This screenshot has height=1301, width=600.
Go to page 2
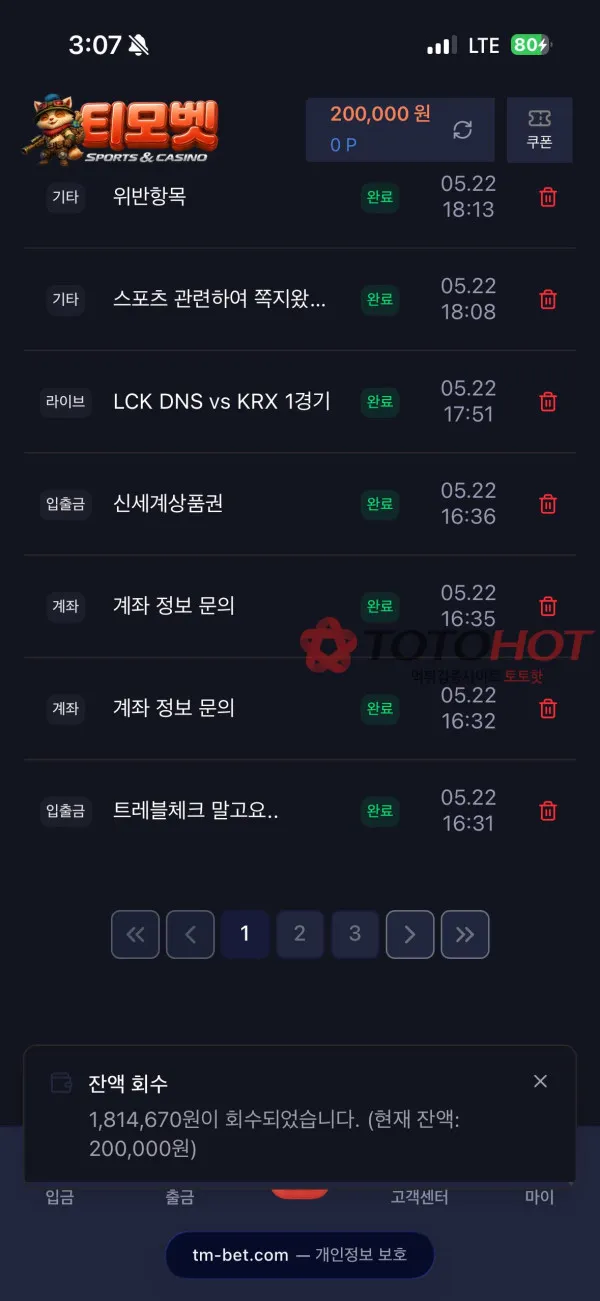tap(300, 934)
